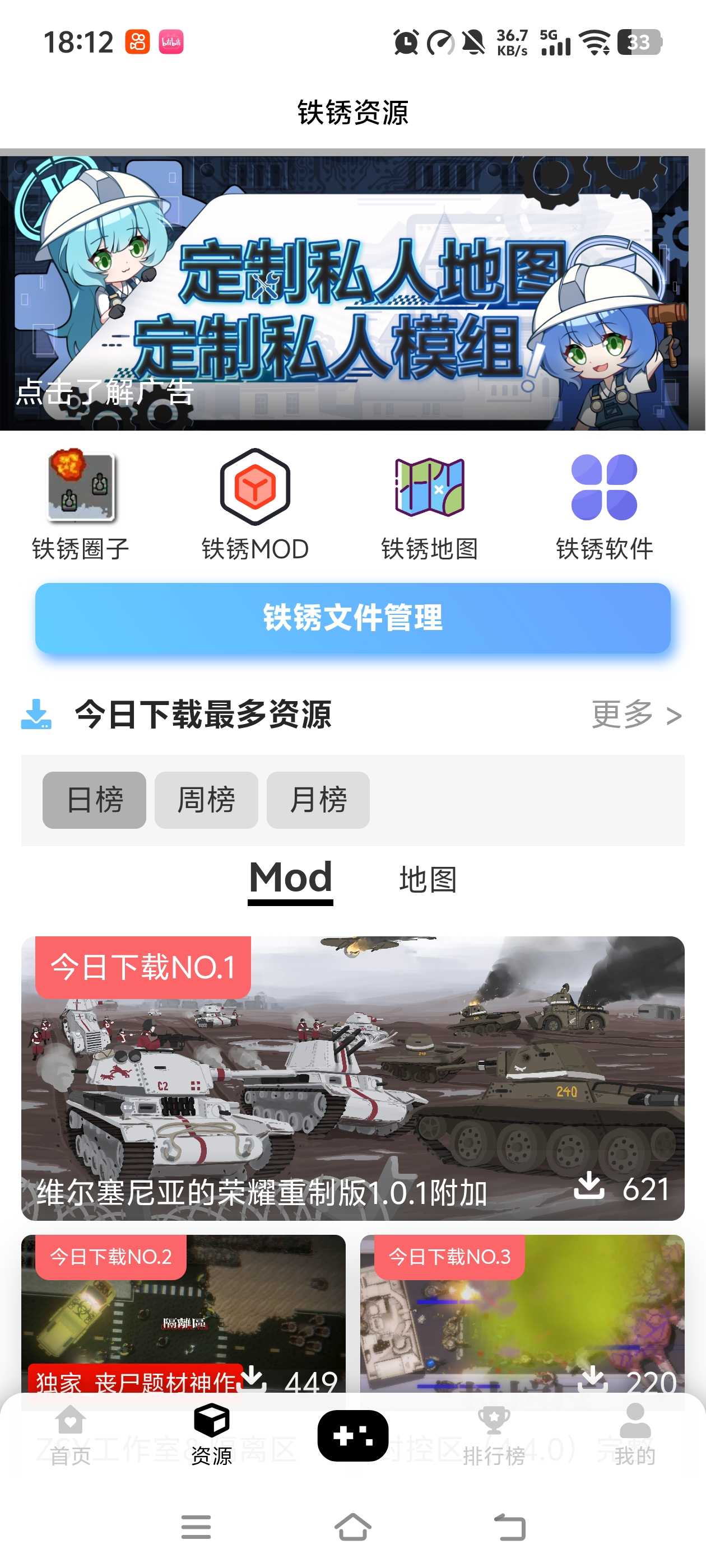View 更多 most-downloaded resources
The height and width of the screenshot is (1568, 706).
click(635, 714)
